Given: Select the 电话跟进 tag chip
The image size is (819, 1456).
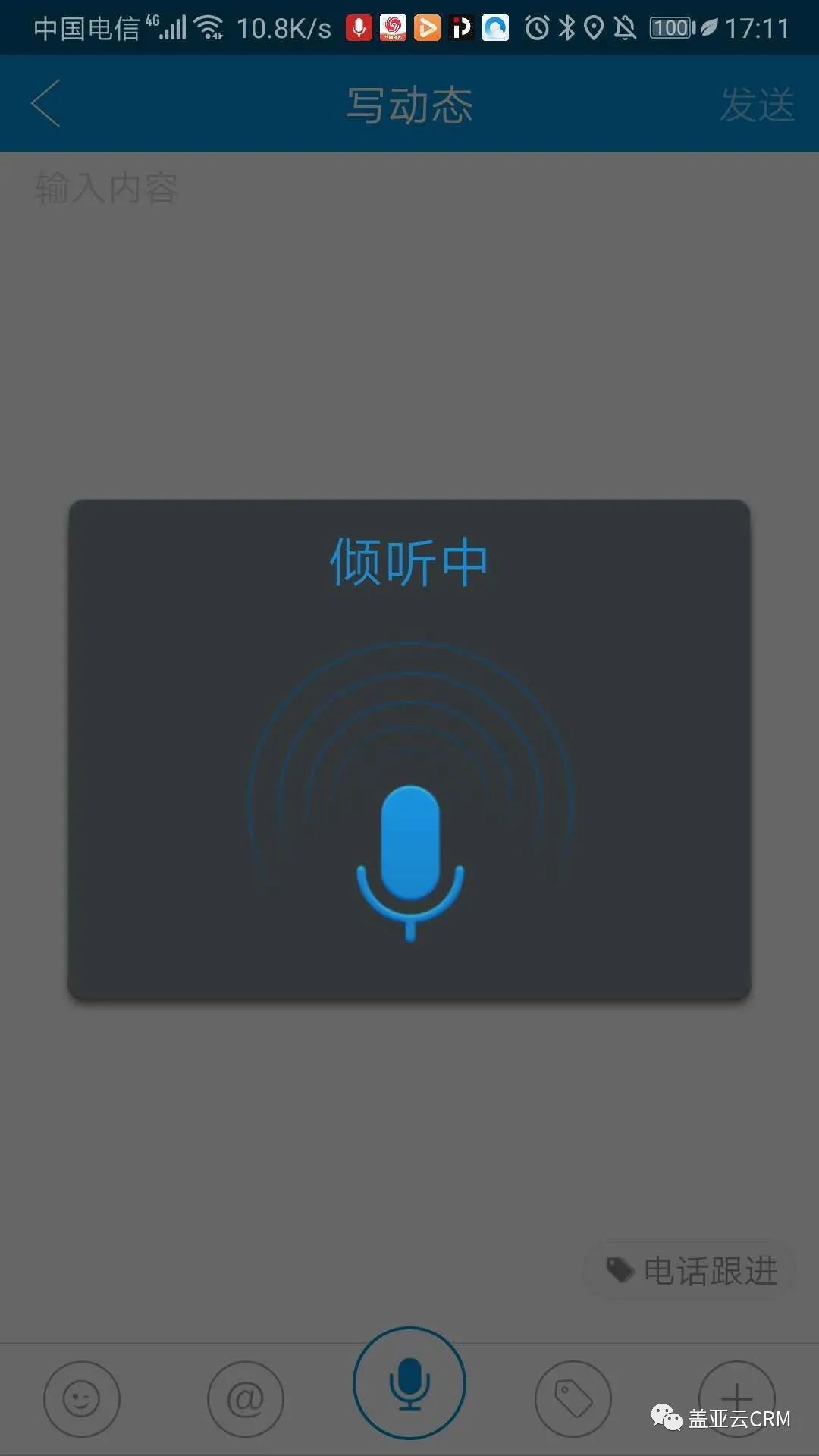Looking at the screenshot, I should point(690,1270).
